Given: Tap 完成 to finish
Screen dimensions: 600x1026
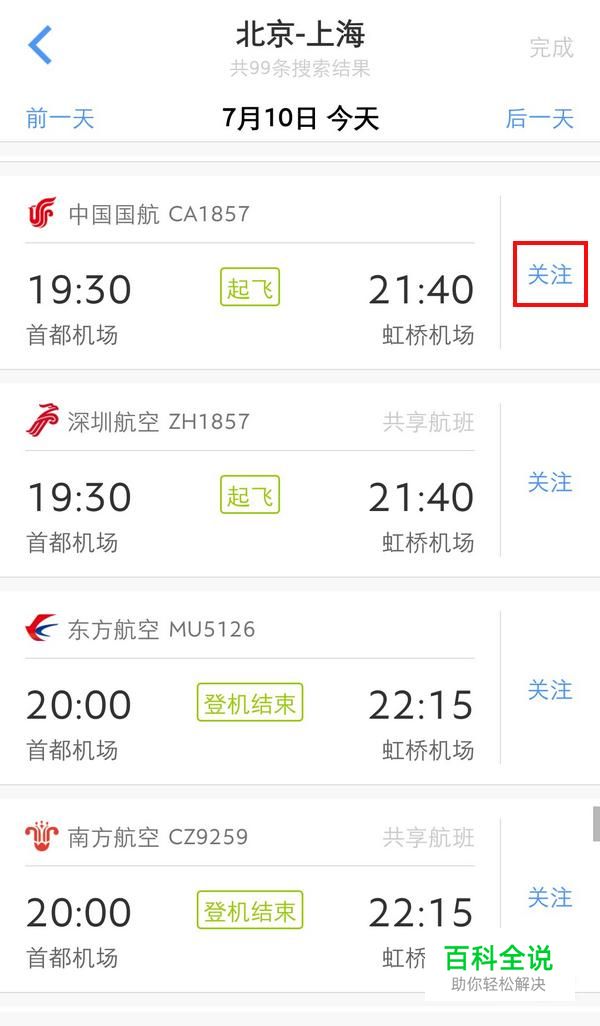Looking at the screenshot, I should (551, 48).
